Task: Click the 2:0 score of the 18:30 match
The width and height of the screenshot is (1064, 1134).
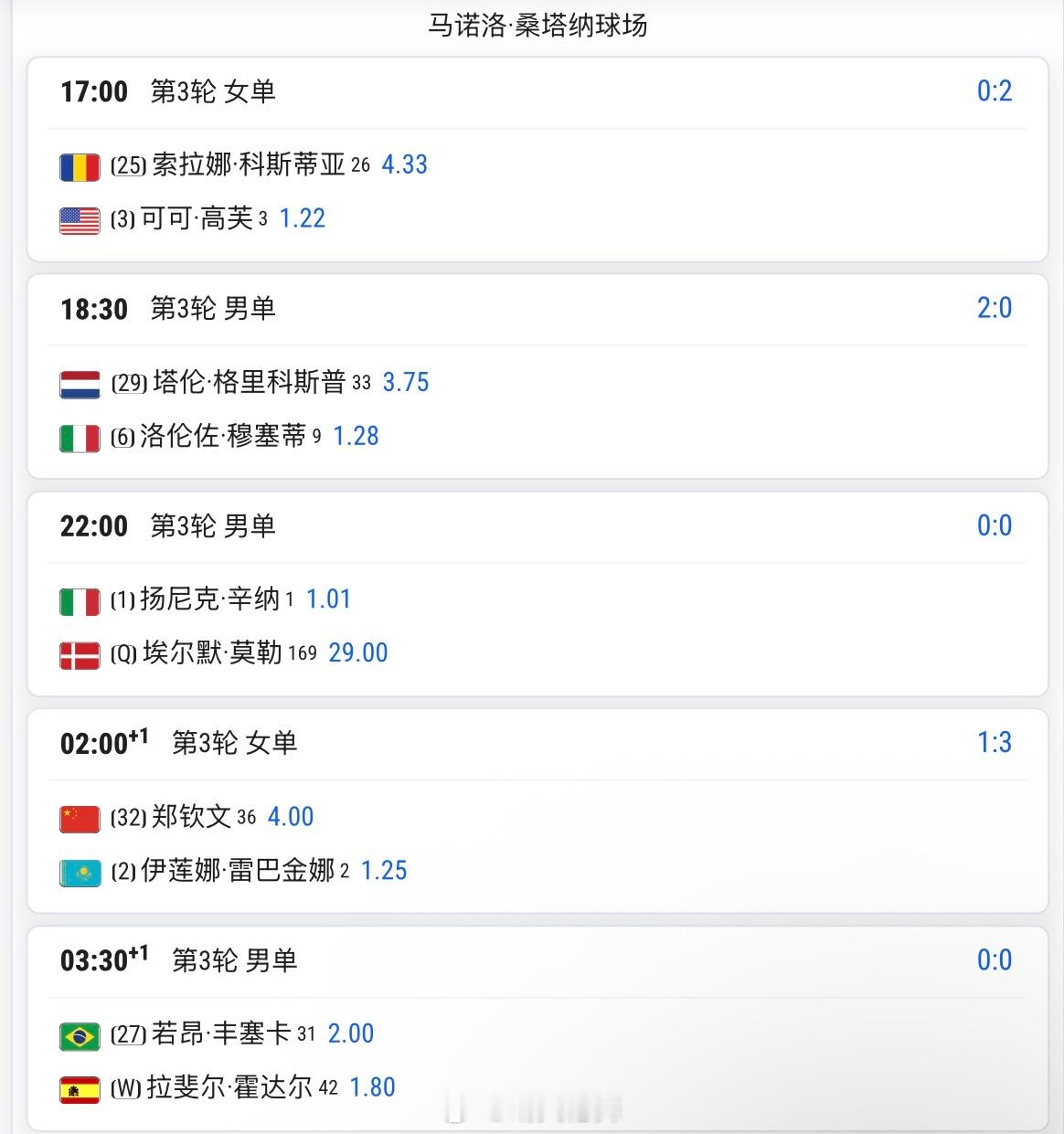Action: click(x=995, y=308)
